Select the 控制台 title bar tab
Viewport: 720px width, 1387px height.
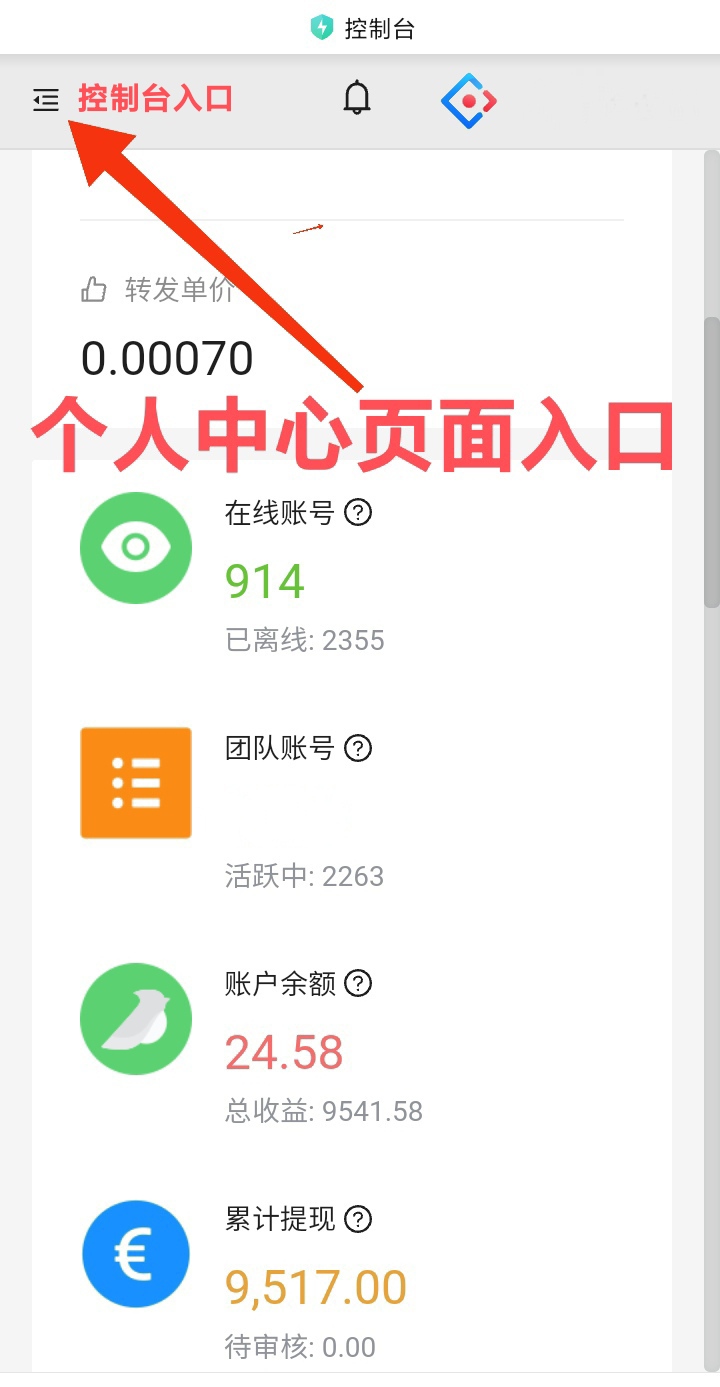coord(360,28)
